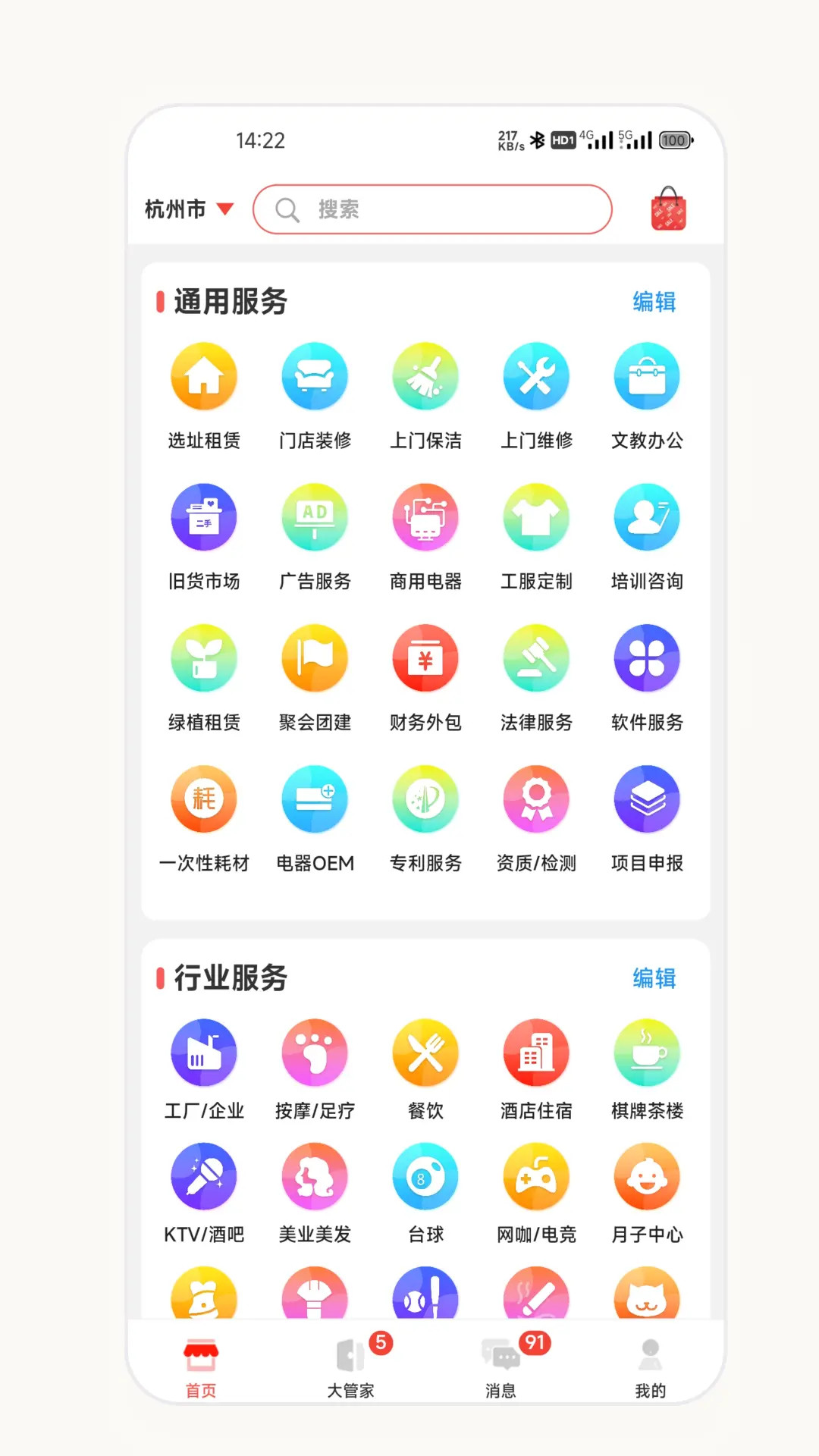819x1456 pixels.
Task: Click 编辑 next to 通用服务
Action: [654, 301]
